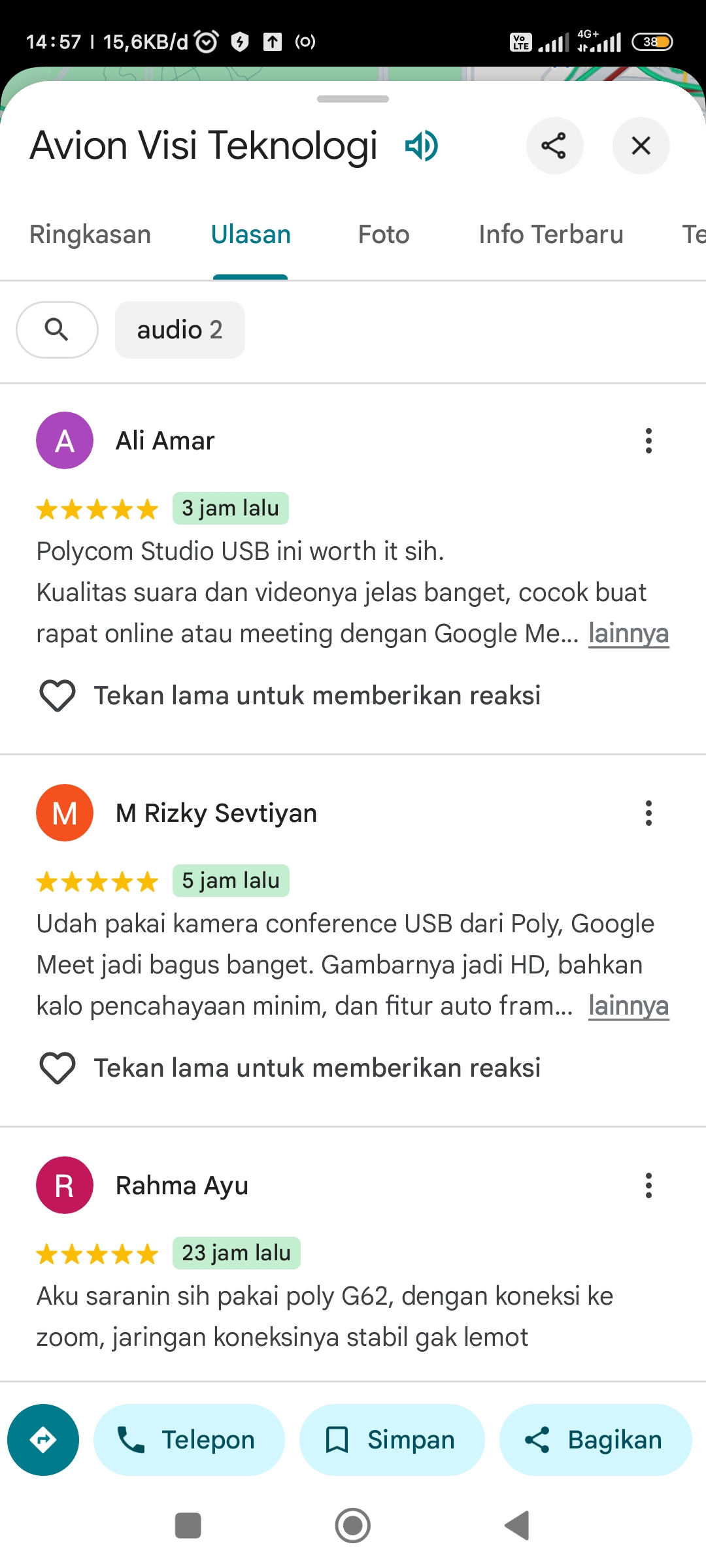
Task: Expand Ali Amar's review with lainnya
Action: [x=628, y=633]
